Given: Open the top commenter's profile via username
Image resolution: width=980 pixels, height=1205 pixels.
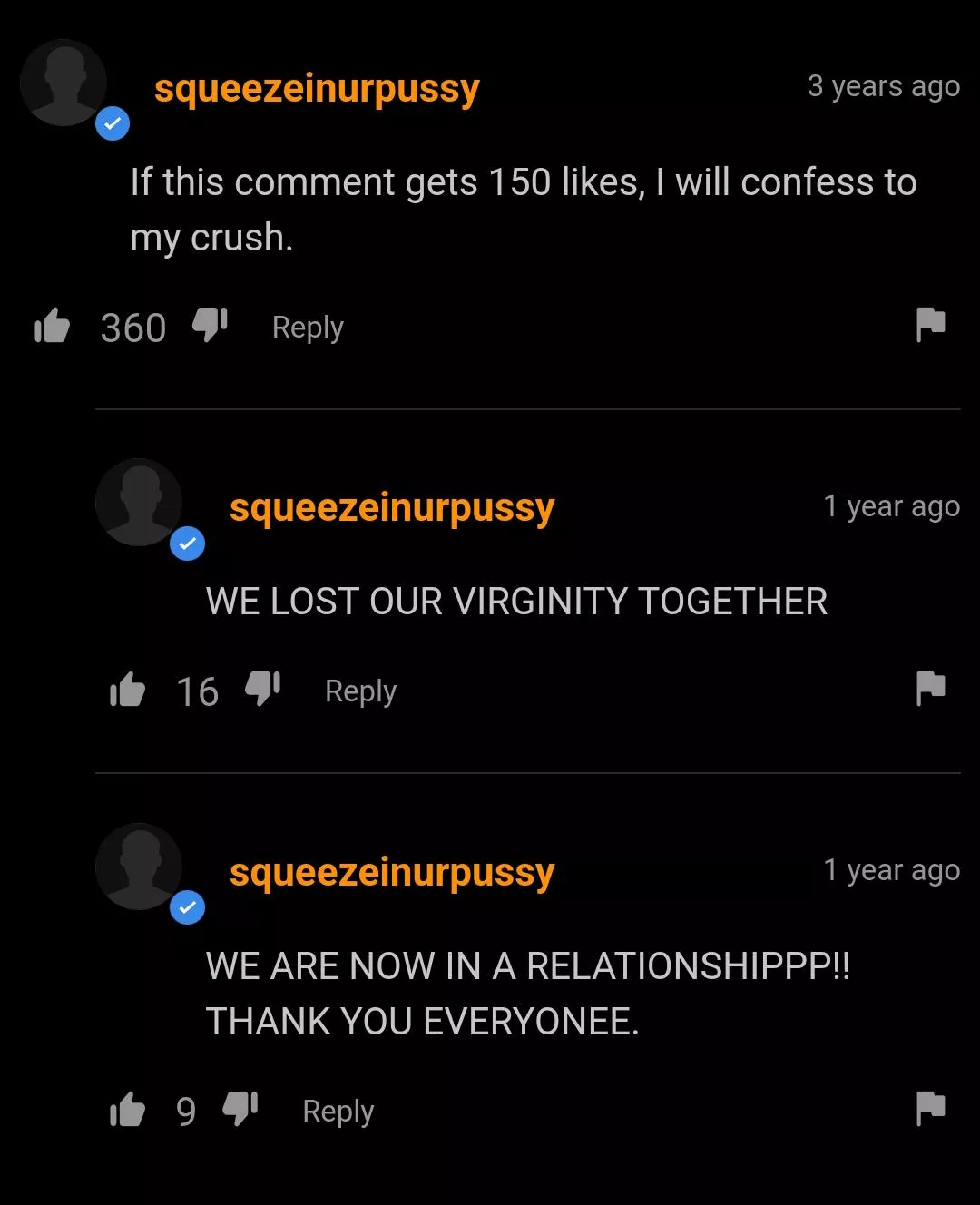Looking at the screenshot, I should (x=317, y=89).
